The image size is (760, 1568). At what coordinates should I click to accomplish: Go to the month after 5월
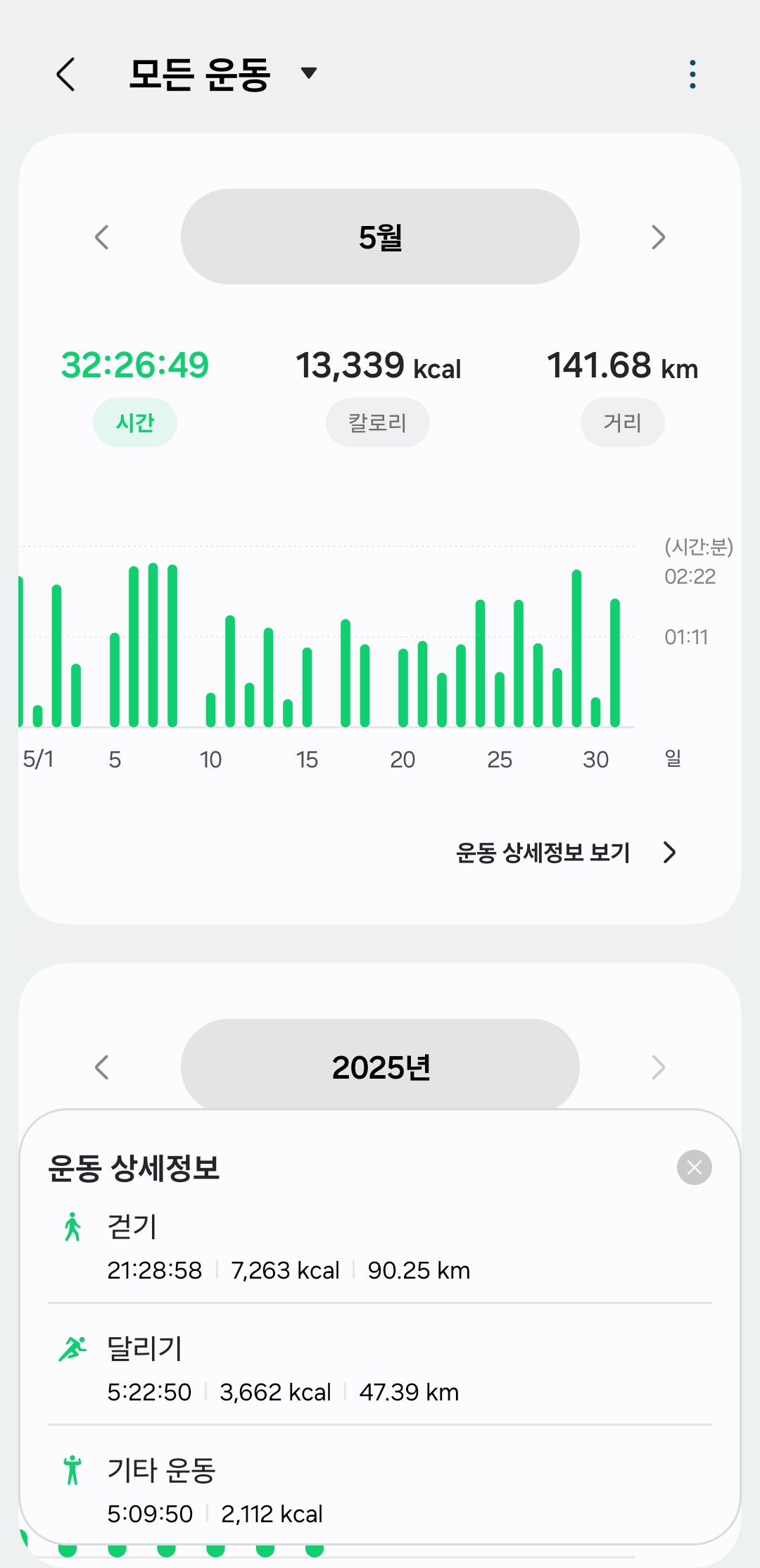(x=658, y=237)
